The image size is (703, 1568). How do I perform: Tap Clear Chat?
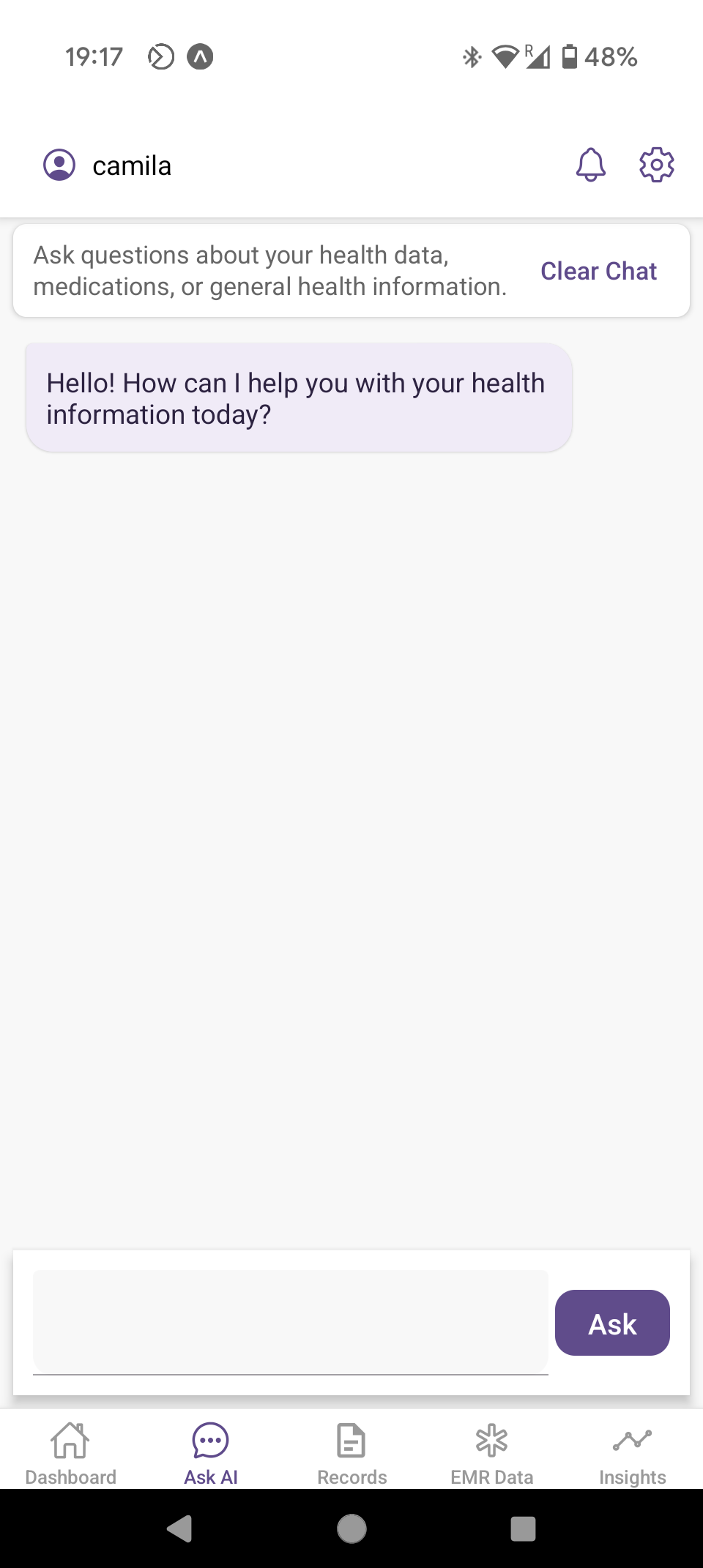click(598, 271)
